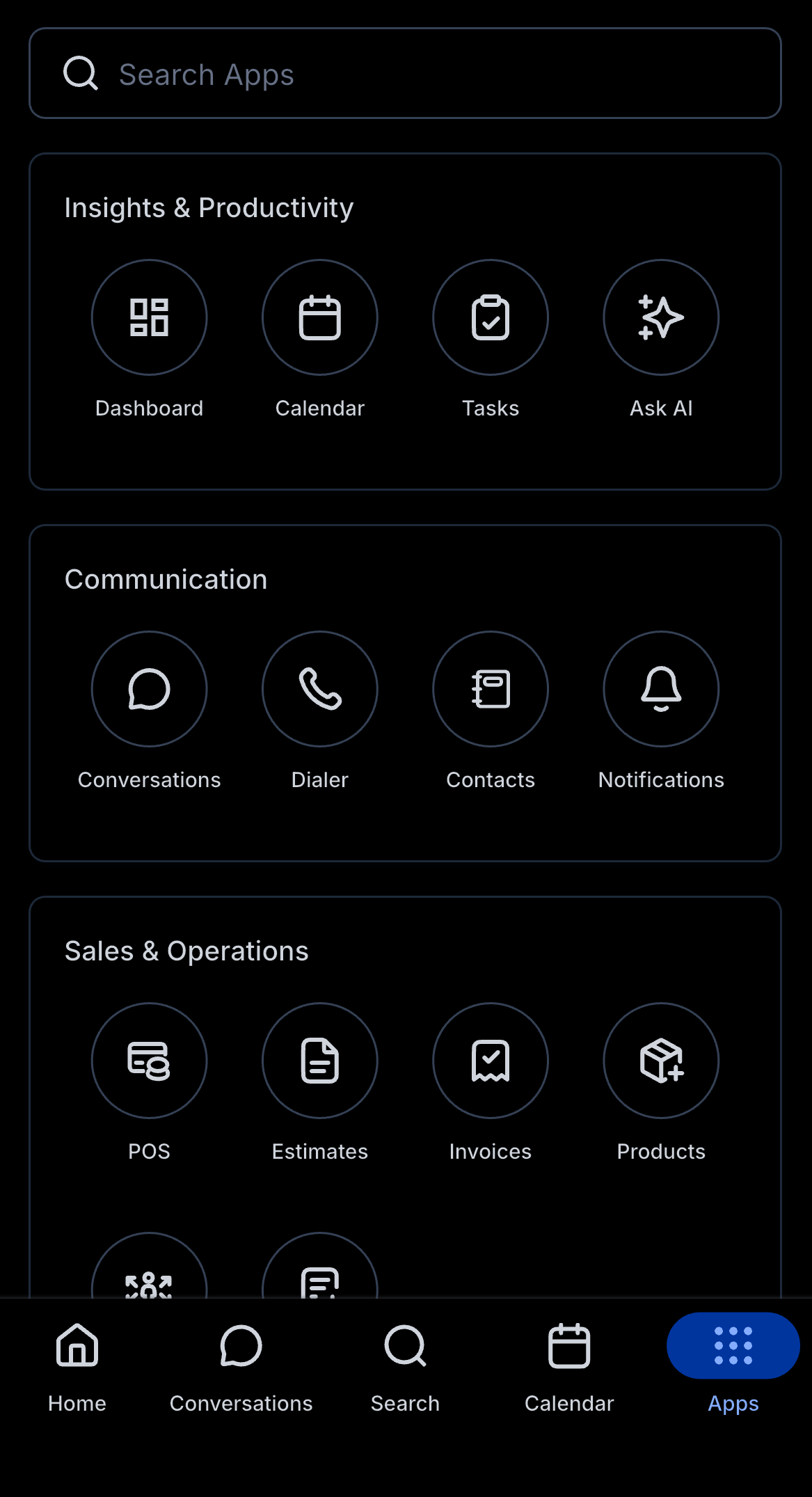Open the Estimates app
Image resolution: width=812 pixels, height=1497 pixels.
[319, 1061]
